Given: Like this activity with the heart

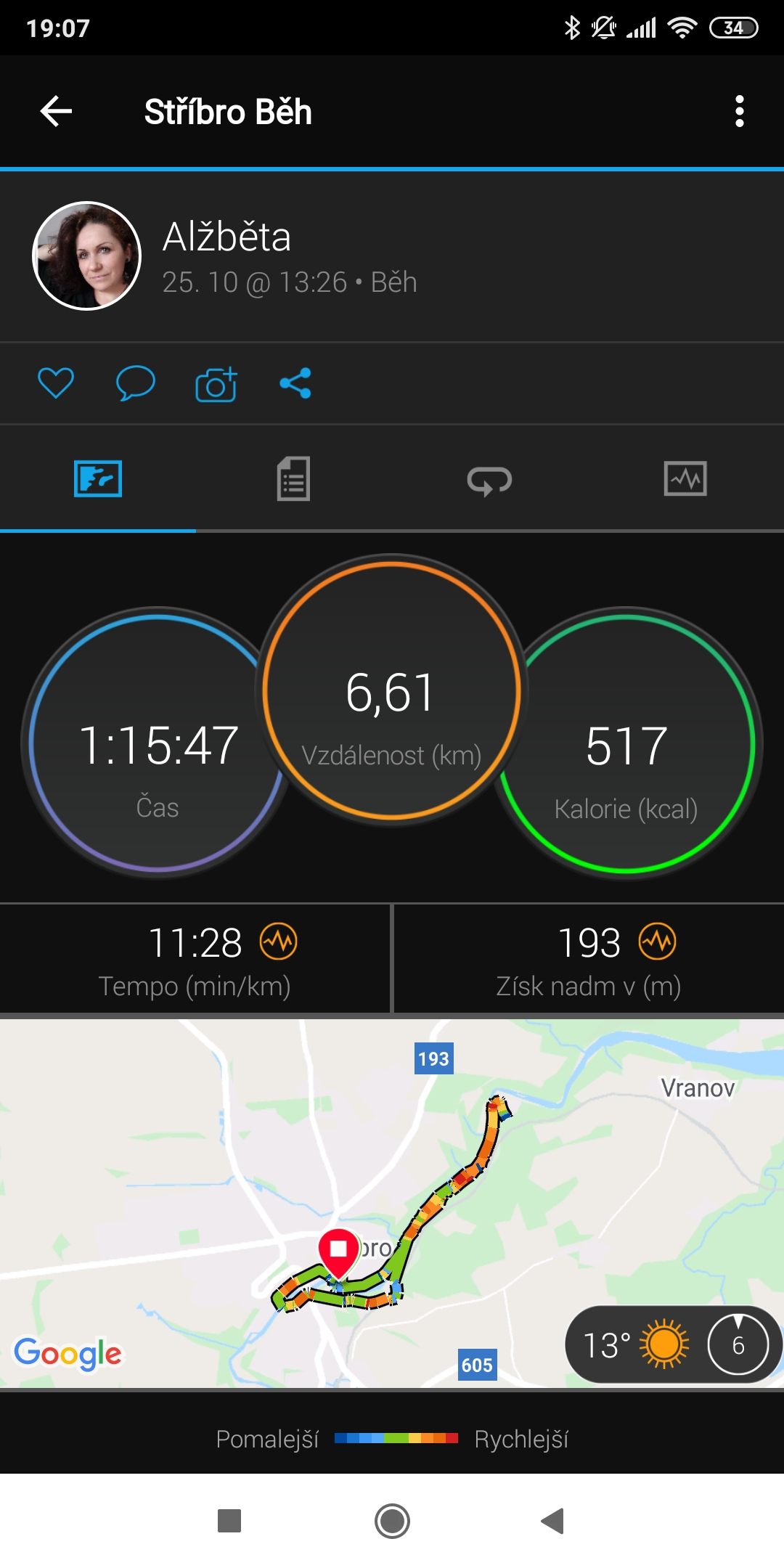Looking at the screenshot, I should pos(56,383).
